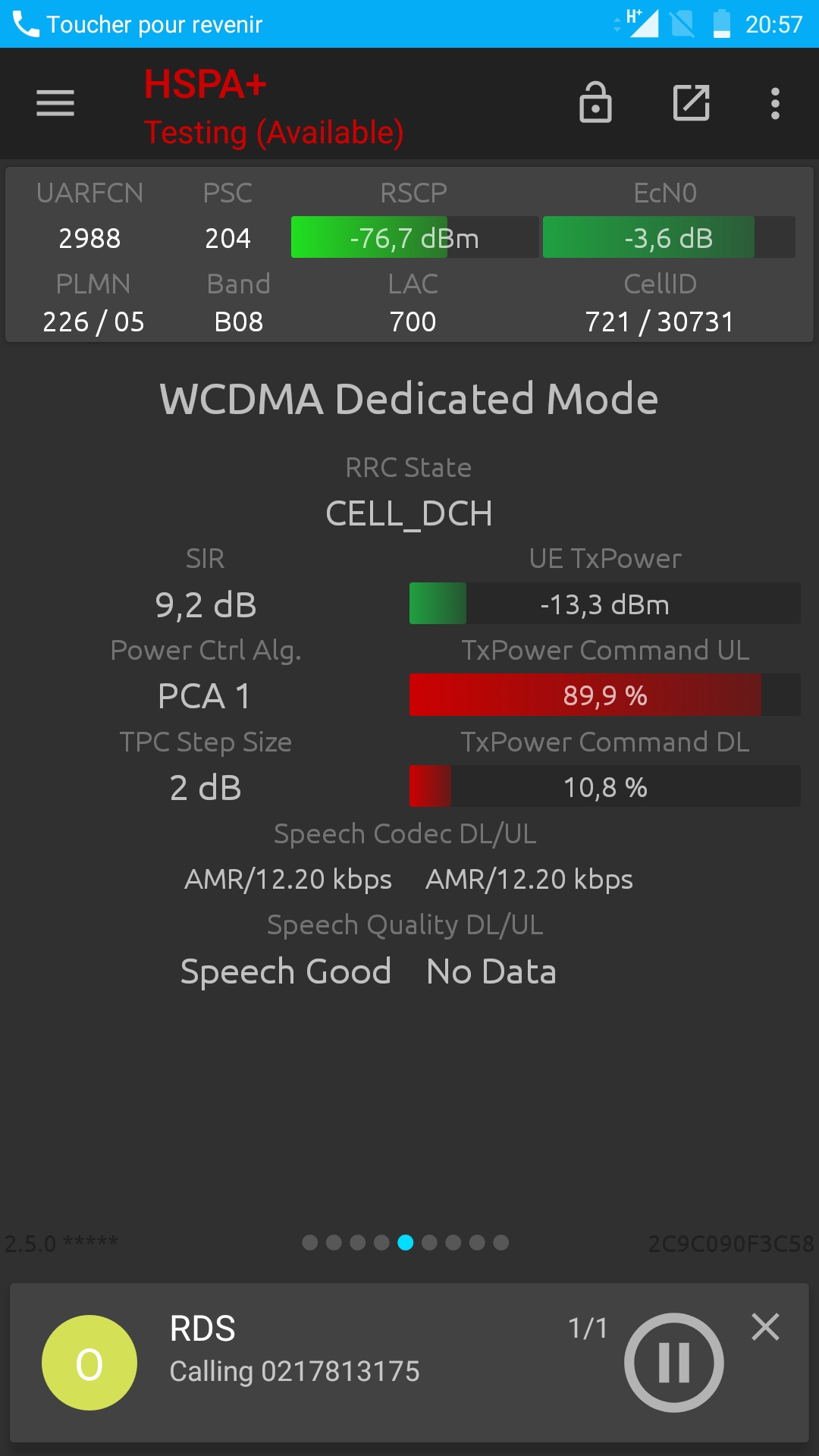The image size is (819, 1456).
Task: Open the three-dot overflow menu
Action: pos(775,103)
